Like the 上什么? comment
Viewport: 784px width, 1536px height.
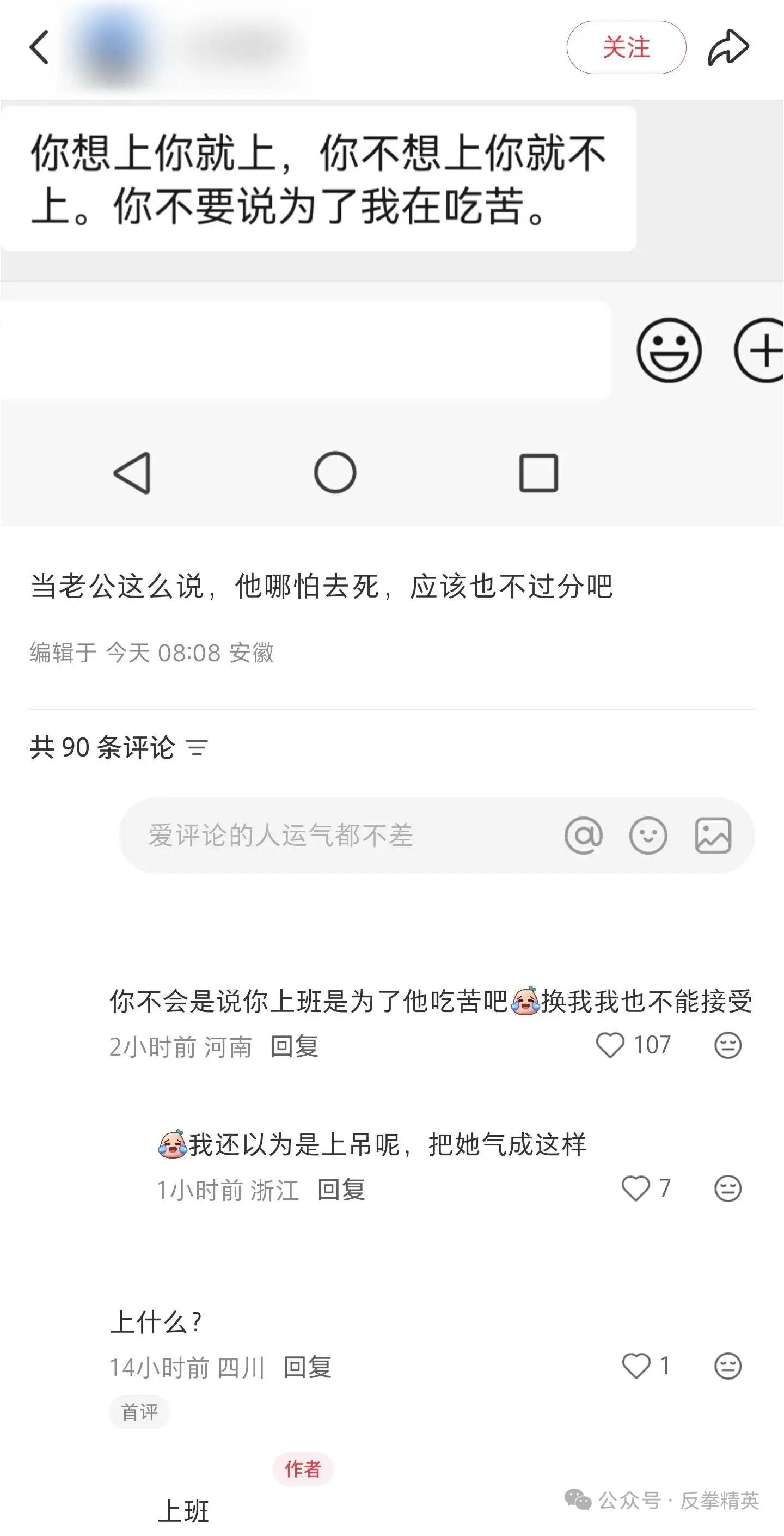tap(635, 1366)
